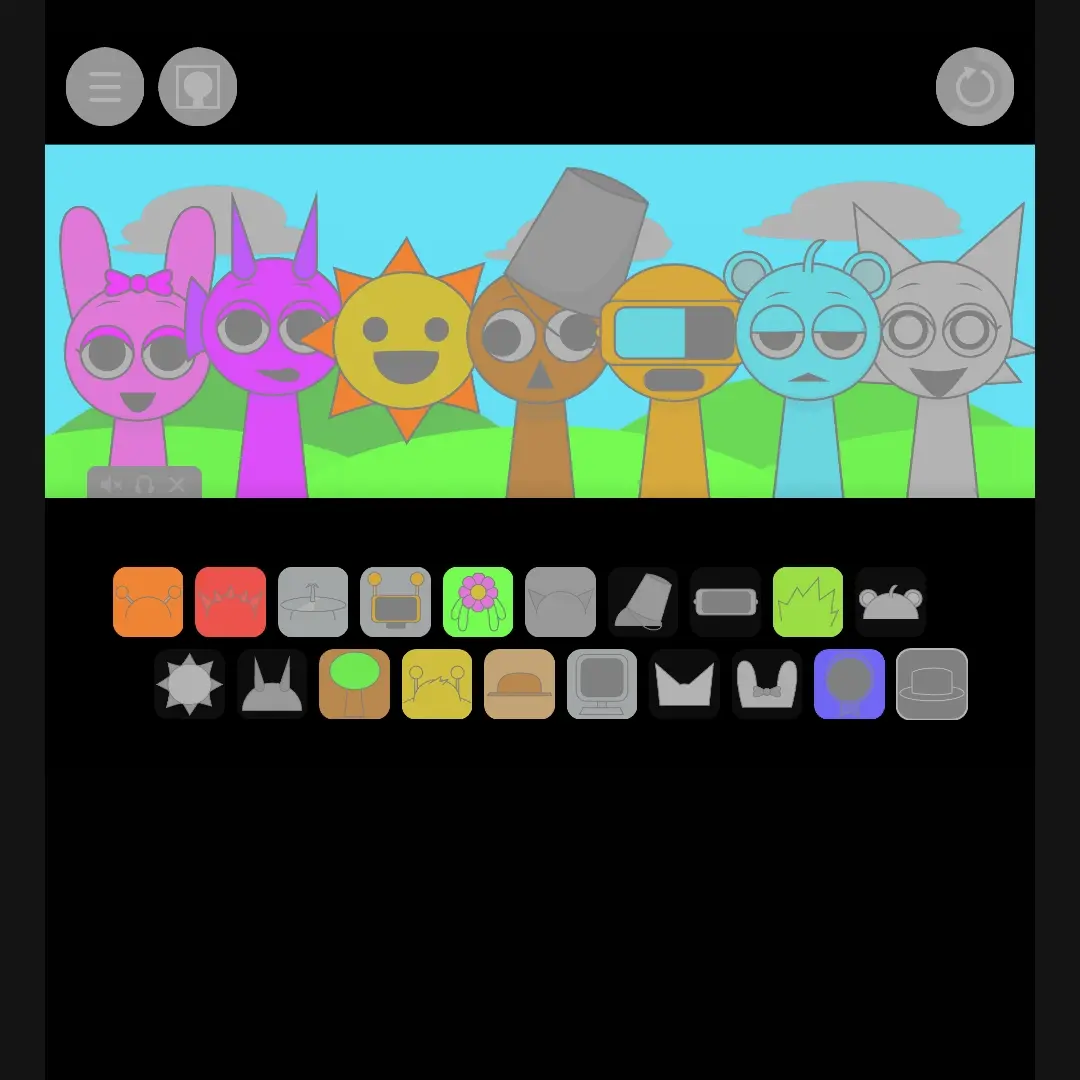This screenshot has height=1080, width=1080.
Task: Select the orange antenna character icon
Action: 148,602
